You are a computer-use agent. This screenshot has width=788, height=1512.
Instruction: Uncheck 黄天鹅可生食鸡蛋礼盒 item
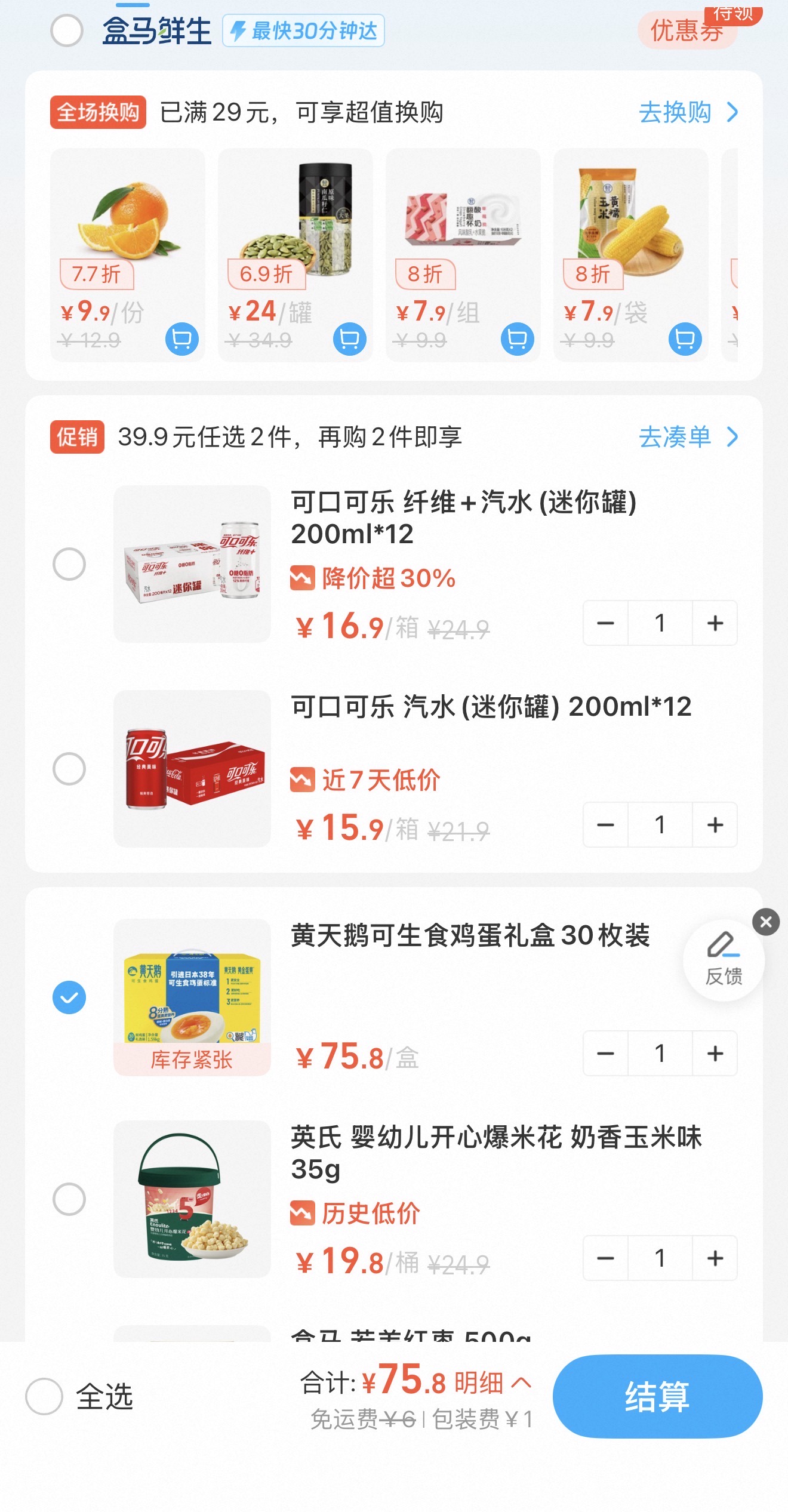coord(69,997)
